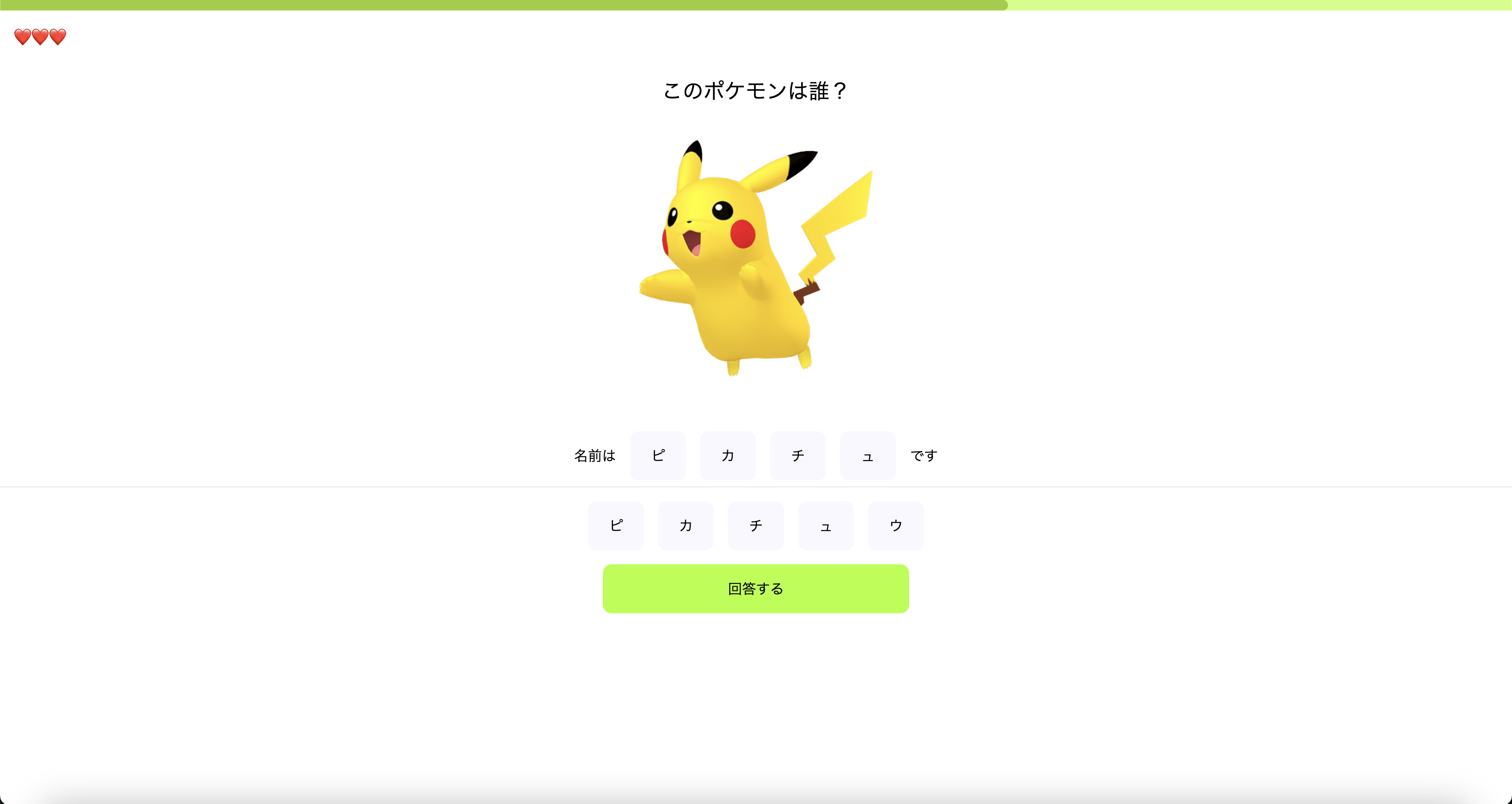Remove the ピ tile from the answer row
This screenshot has height=804, width=1512.
pos(658,455)
